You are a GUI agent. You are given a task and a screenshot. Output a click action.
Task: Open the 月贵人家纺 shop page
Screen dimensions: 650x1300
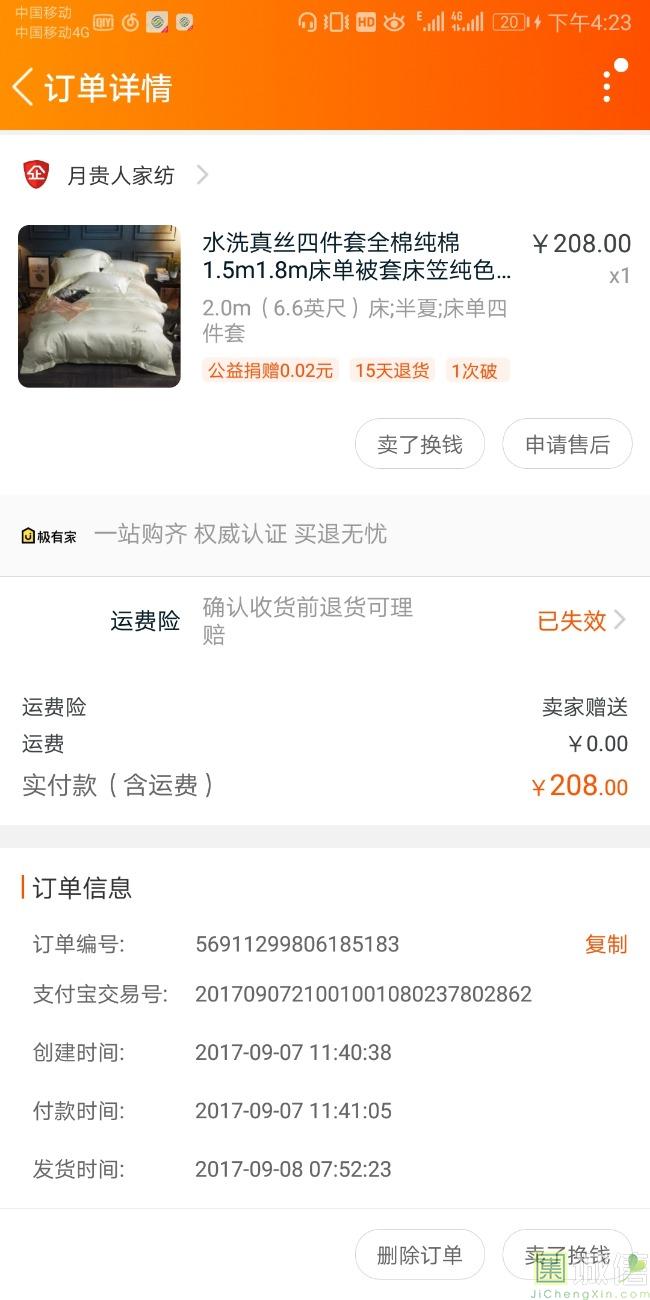120,176
